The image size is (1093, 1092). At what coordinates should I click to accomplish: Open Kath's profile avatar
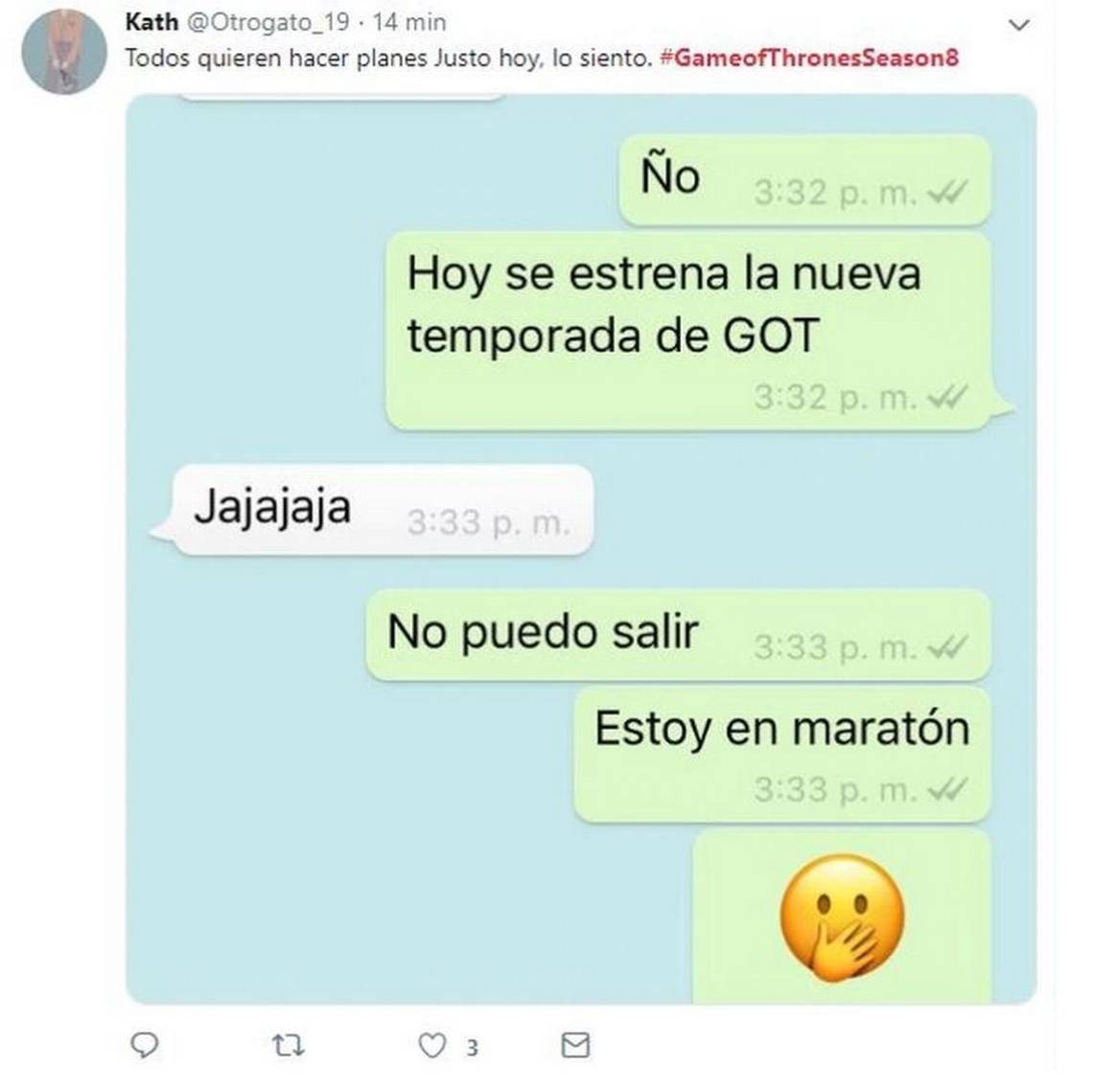tap(64, 53)
